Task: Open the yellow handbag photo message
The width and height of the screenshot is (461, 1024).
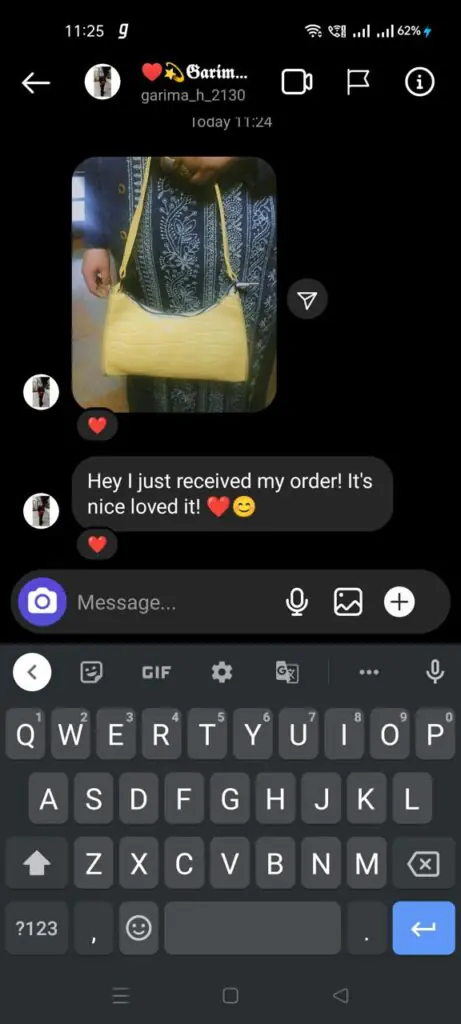Action: 174,284
